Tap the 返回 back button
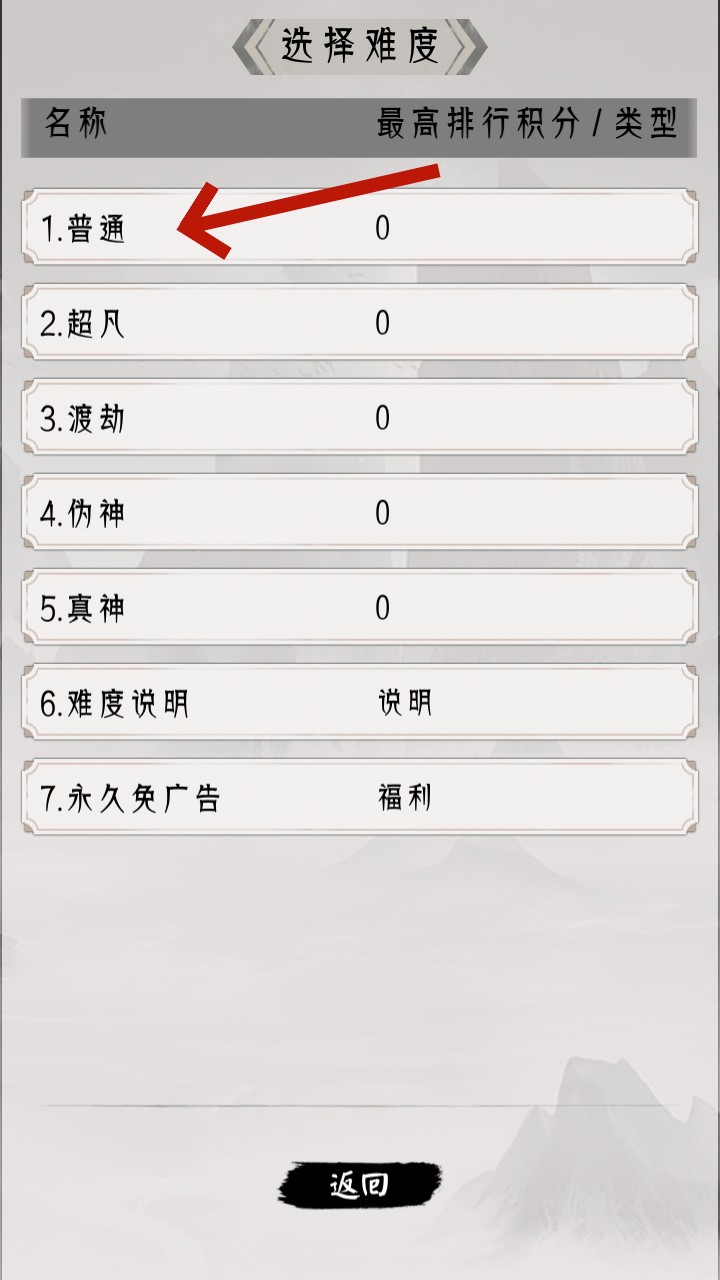Screen dimensions: 720x1280 point(359,1186)
